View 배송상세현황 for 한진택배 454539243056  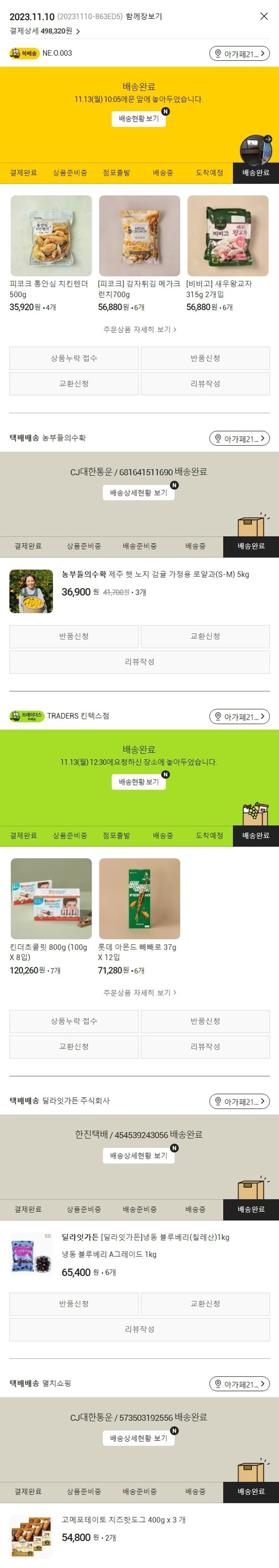click(138, 1155)
